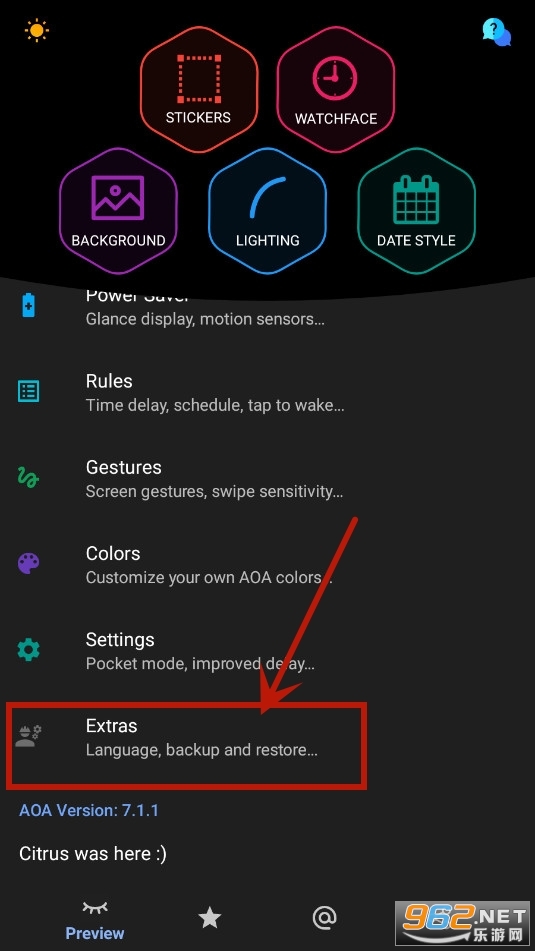Tap the sun brightness icon
This screenshot has height=951, width=535.
(36, 30)
